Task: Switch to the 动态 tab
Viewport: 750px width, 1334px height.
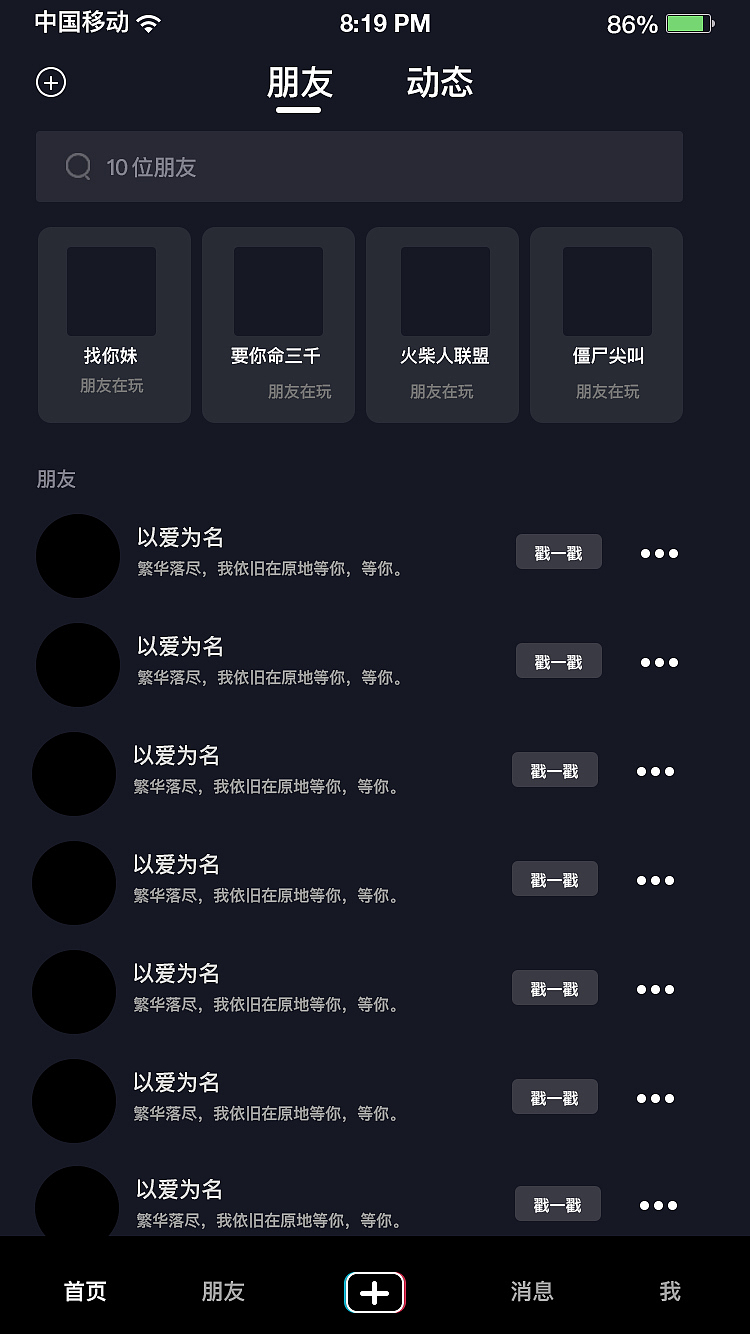Action: tap(440, 84)
